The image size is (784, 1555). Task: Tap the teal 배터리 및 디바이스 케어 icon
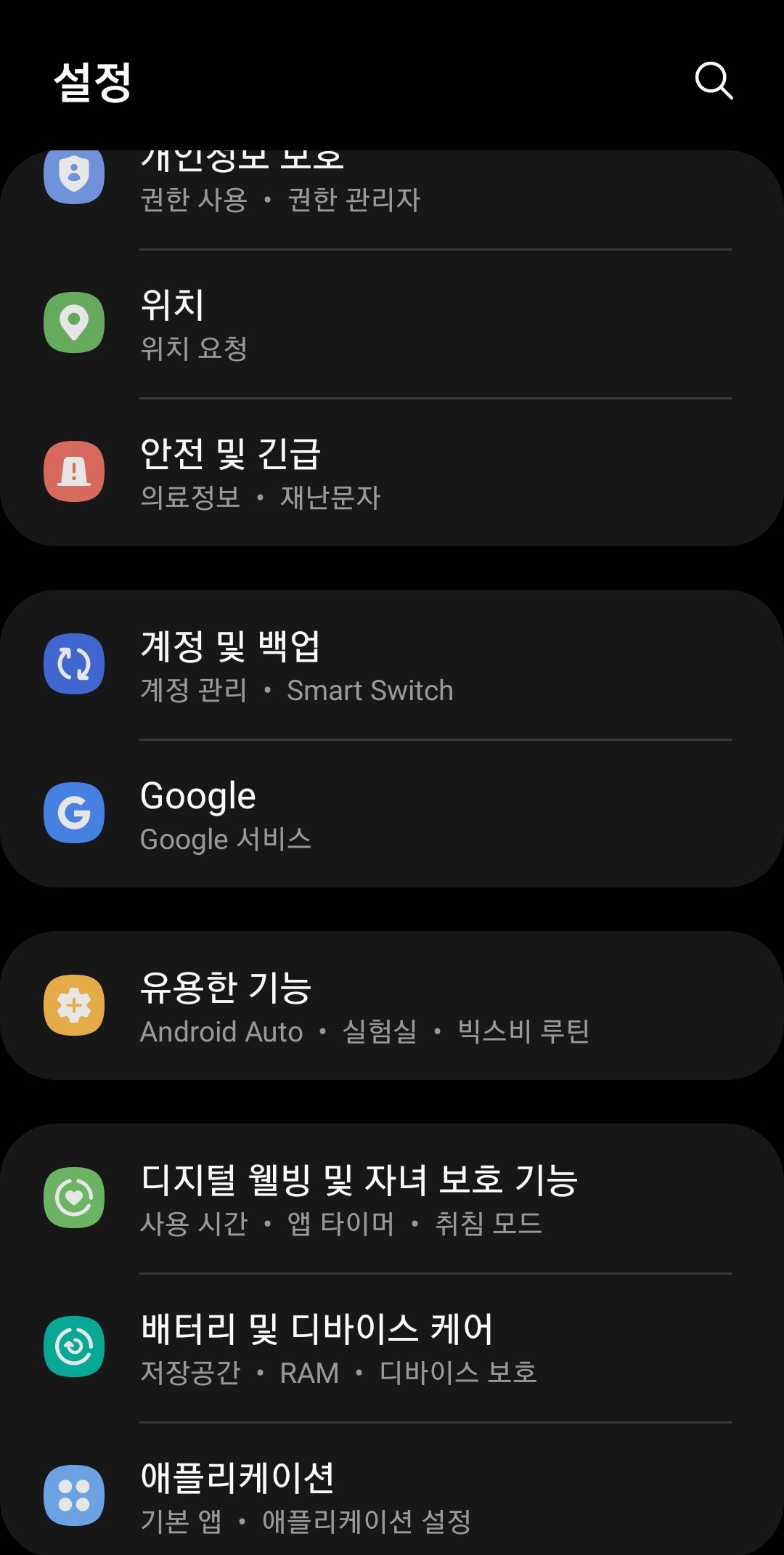pyautogui.click(x=73, y=1347)
